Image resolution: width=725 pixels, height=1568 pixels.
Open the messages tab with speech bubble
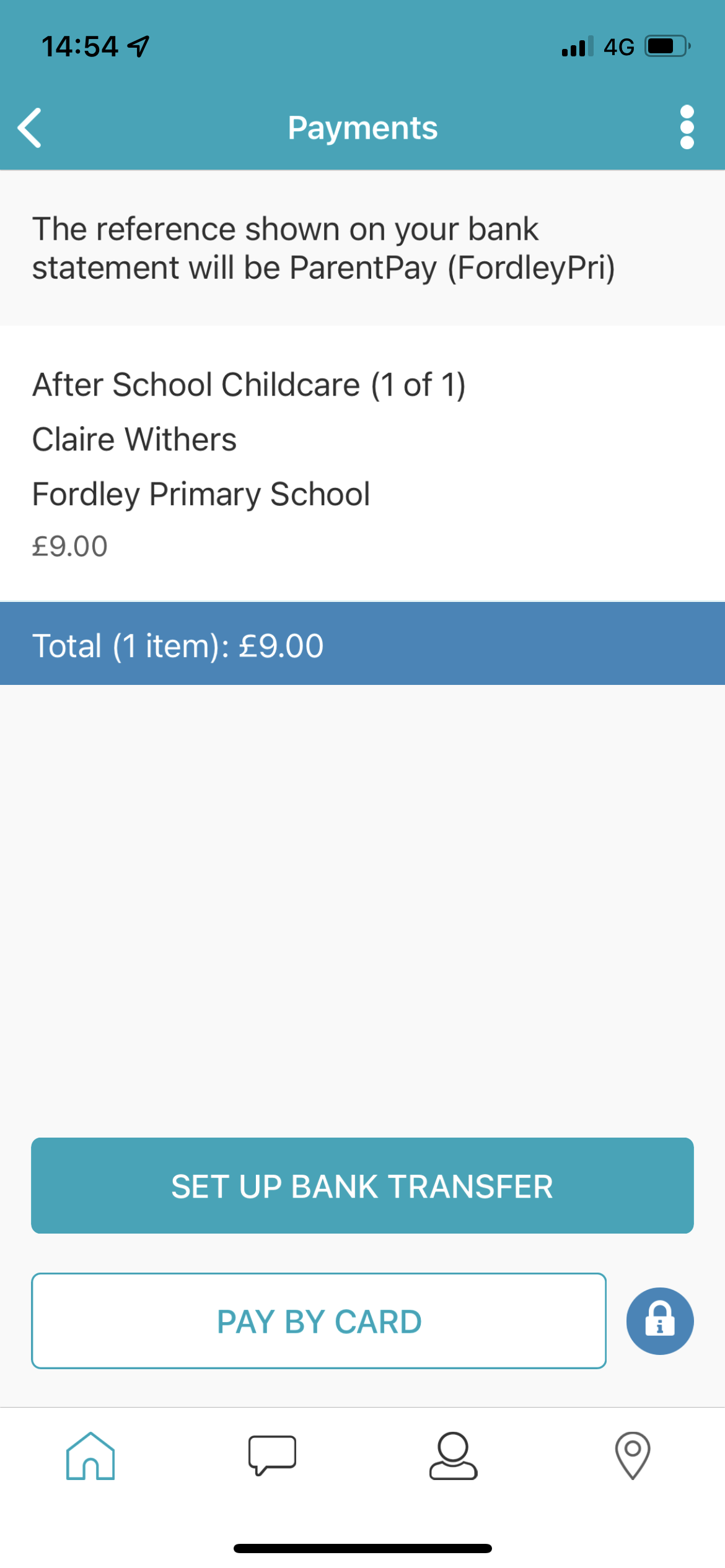272,1455
